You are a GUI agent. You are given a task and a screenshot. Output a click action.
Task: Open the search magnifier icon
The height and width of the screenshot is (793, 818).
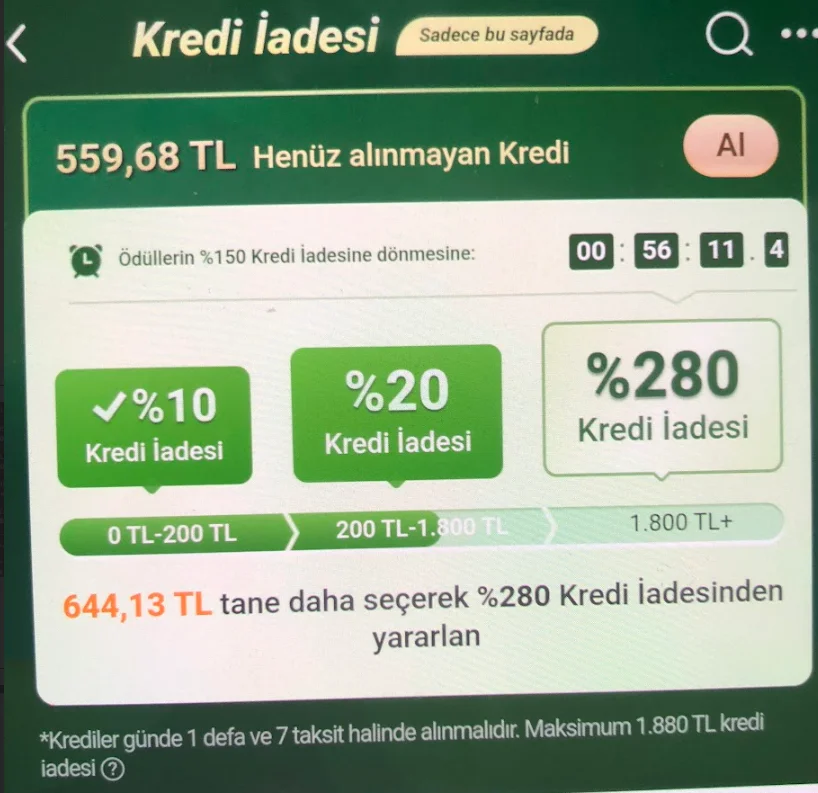(727, 37)
